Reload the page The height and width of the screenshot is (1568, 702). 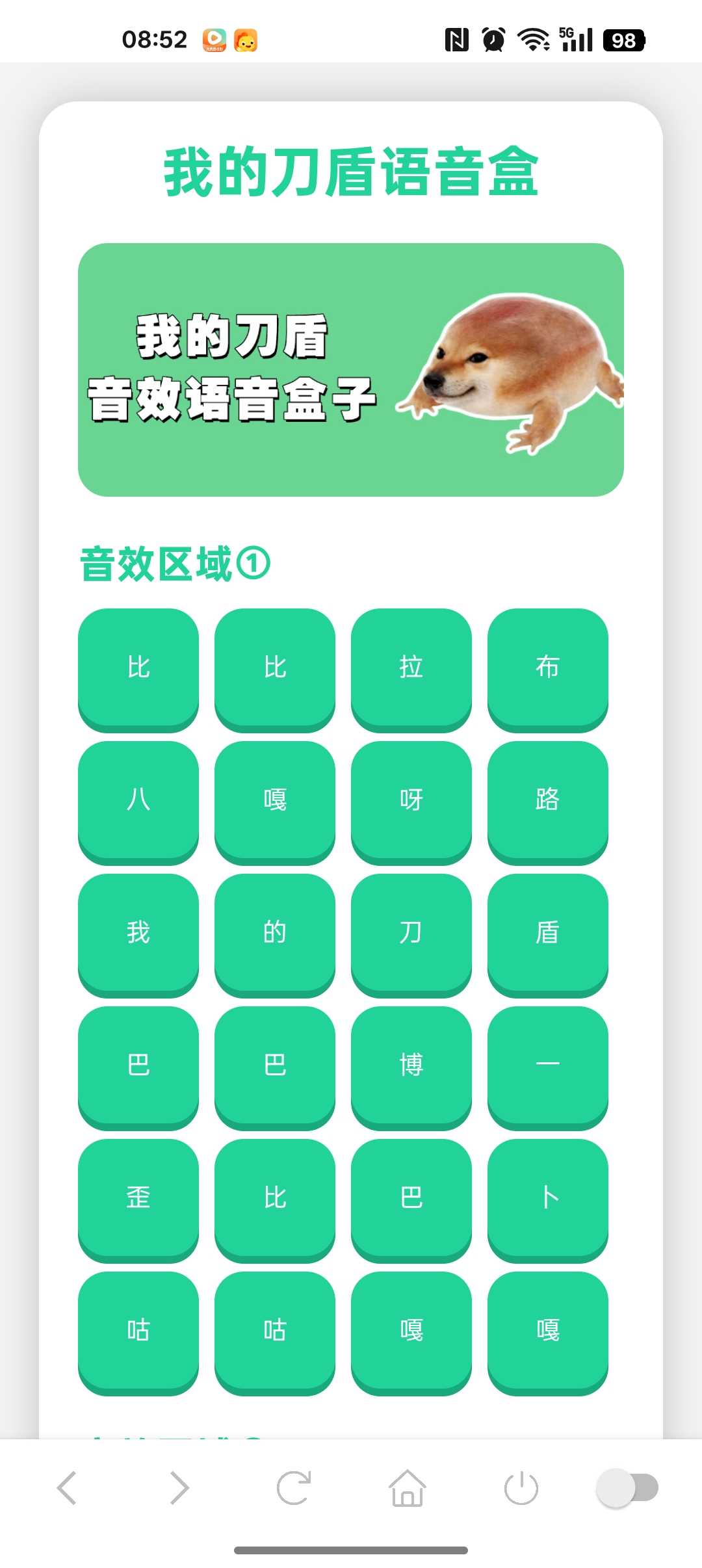tap(294, 1488)
